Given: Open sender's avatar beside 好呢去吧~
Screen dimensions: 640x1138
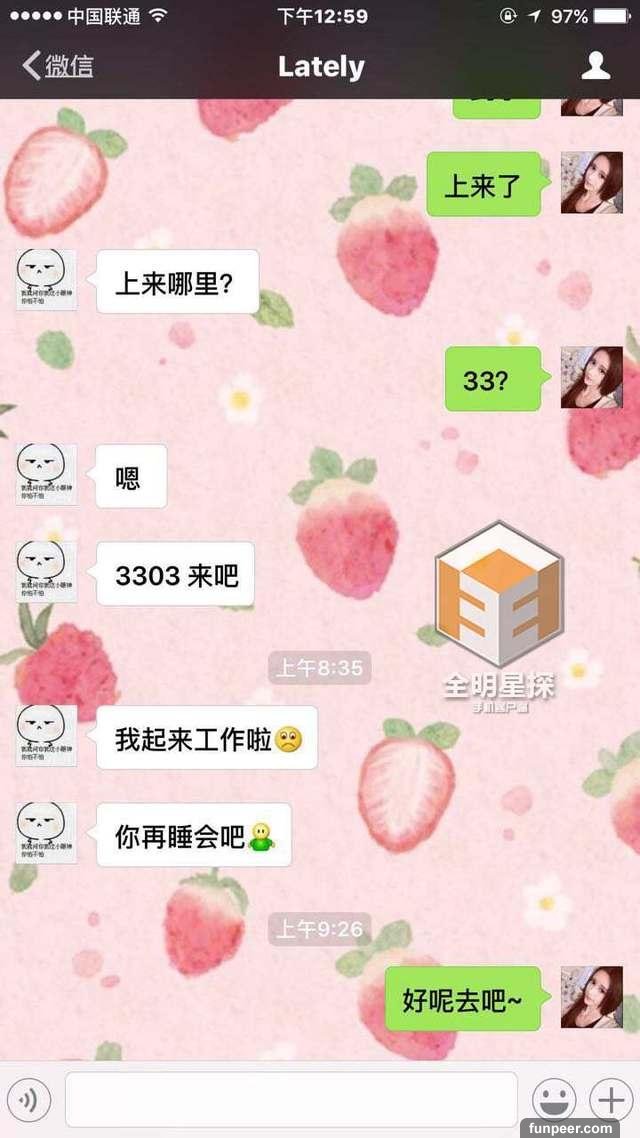Looking at the screenshot, I should click(591, 997).
